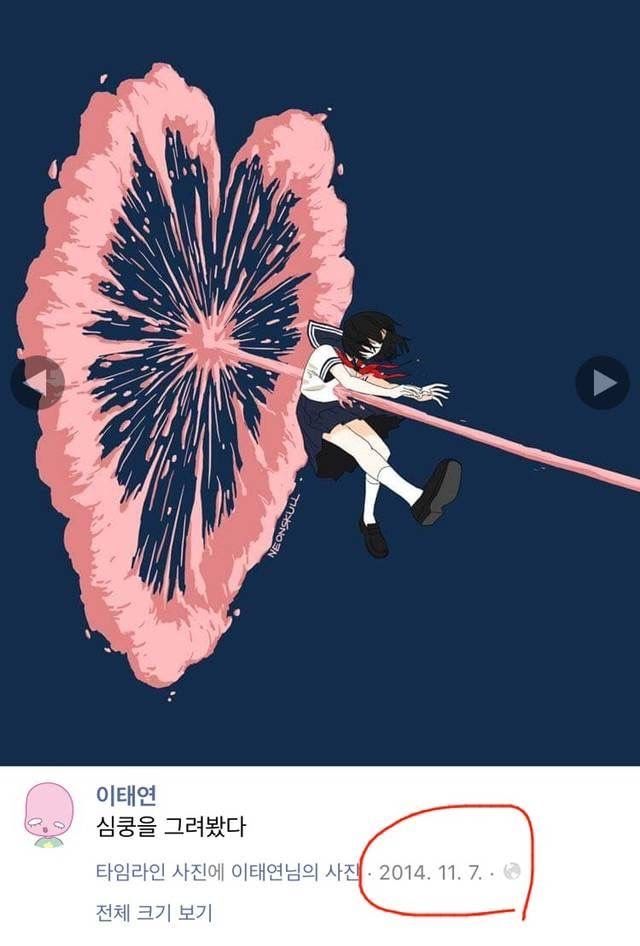
Task: Show the next photo
Action: pos(602,382)
